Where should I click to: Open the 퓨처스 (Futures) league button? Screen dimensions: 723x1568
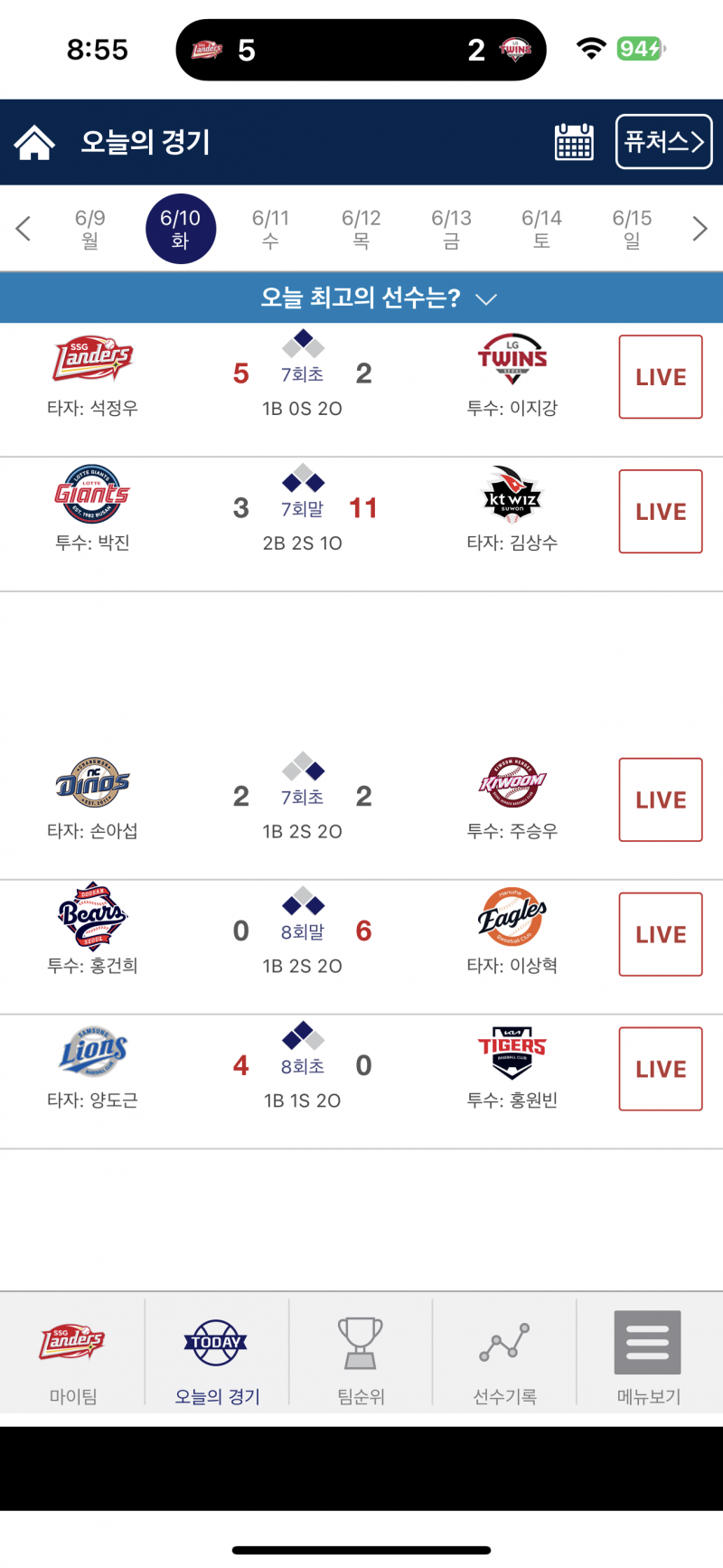tap(664, 142)
